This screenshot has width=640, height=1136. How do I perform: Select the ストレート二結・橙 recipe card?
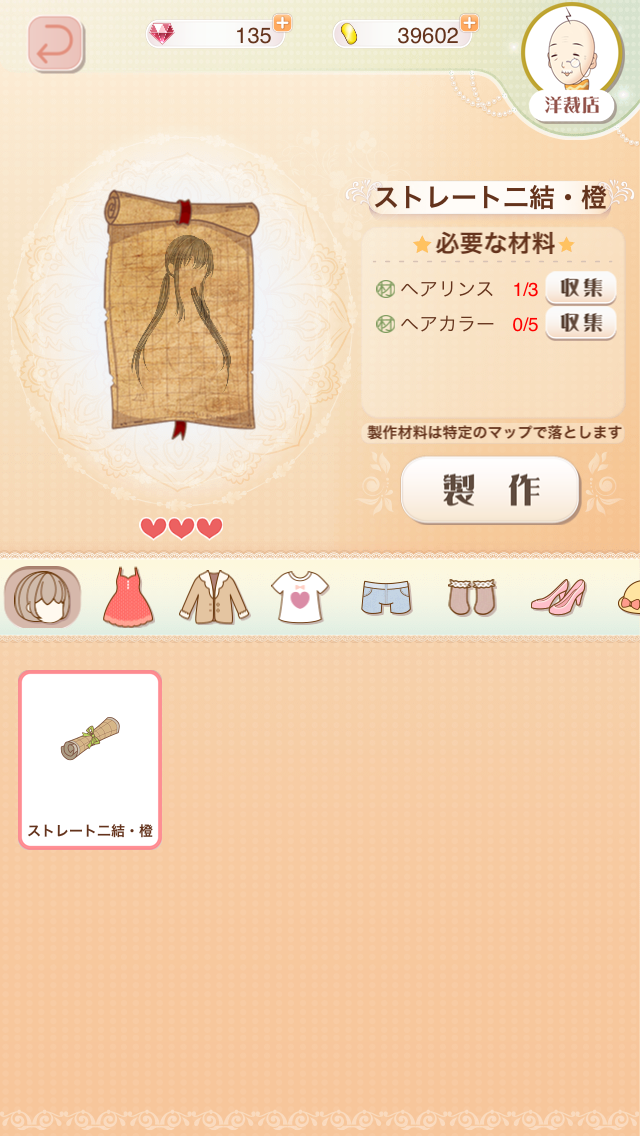[x=90, y=760]
